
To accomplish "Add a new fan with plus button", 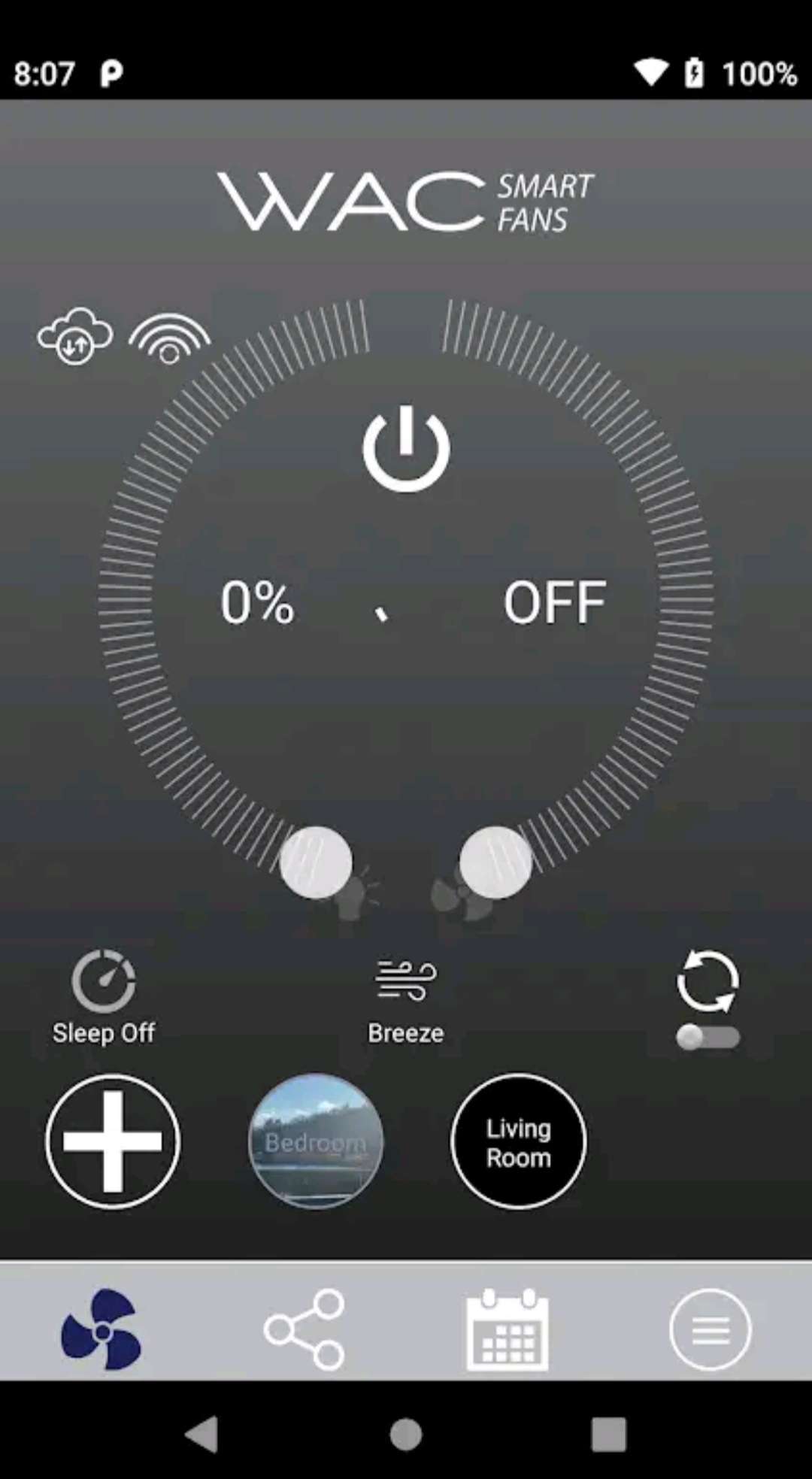I will click(x=113, y=1141).
